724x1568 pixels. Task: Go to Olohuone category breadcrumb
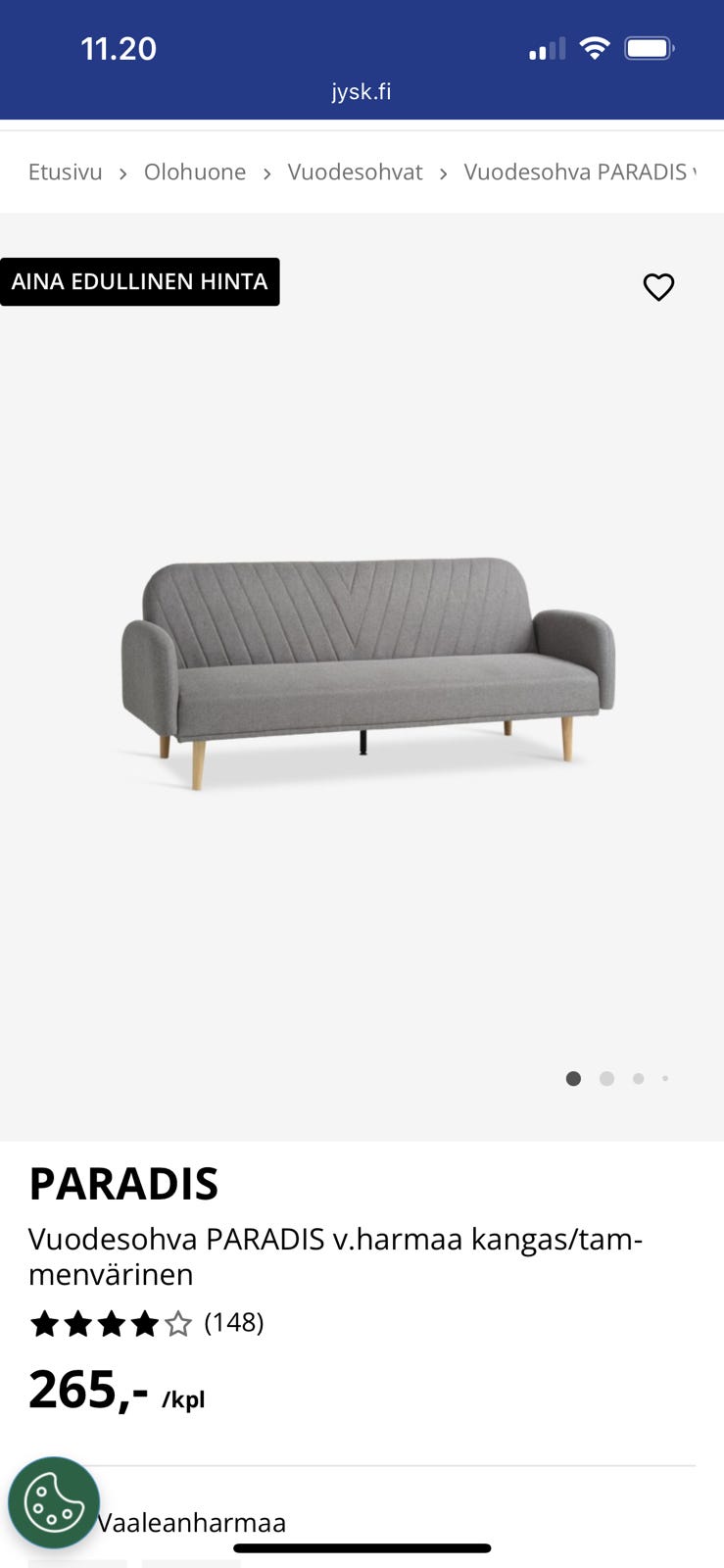point(195,172)
